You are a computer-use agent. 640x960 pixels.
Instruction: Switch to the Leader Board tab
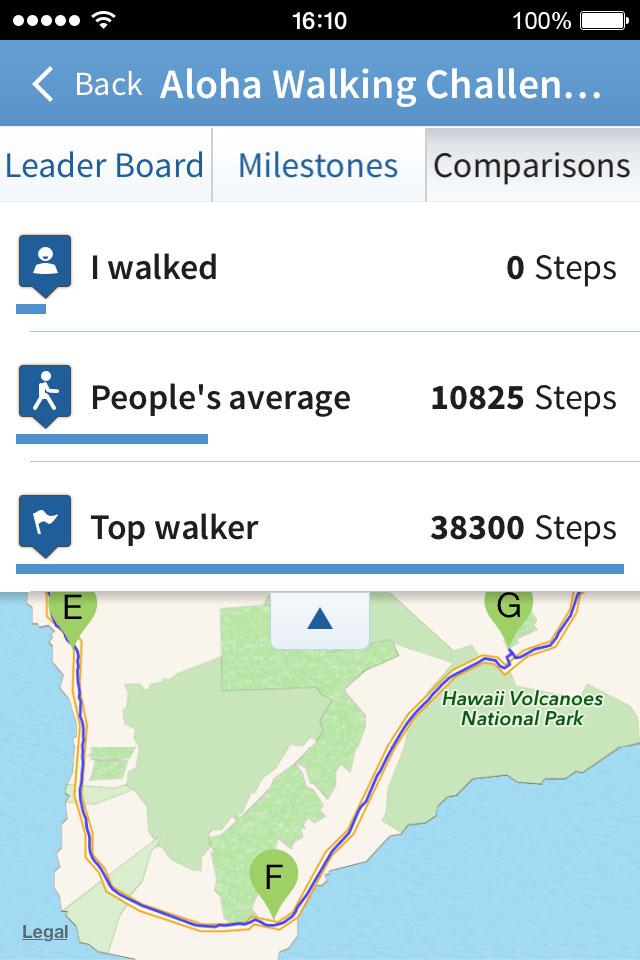tap(105, 165)
